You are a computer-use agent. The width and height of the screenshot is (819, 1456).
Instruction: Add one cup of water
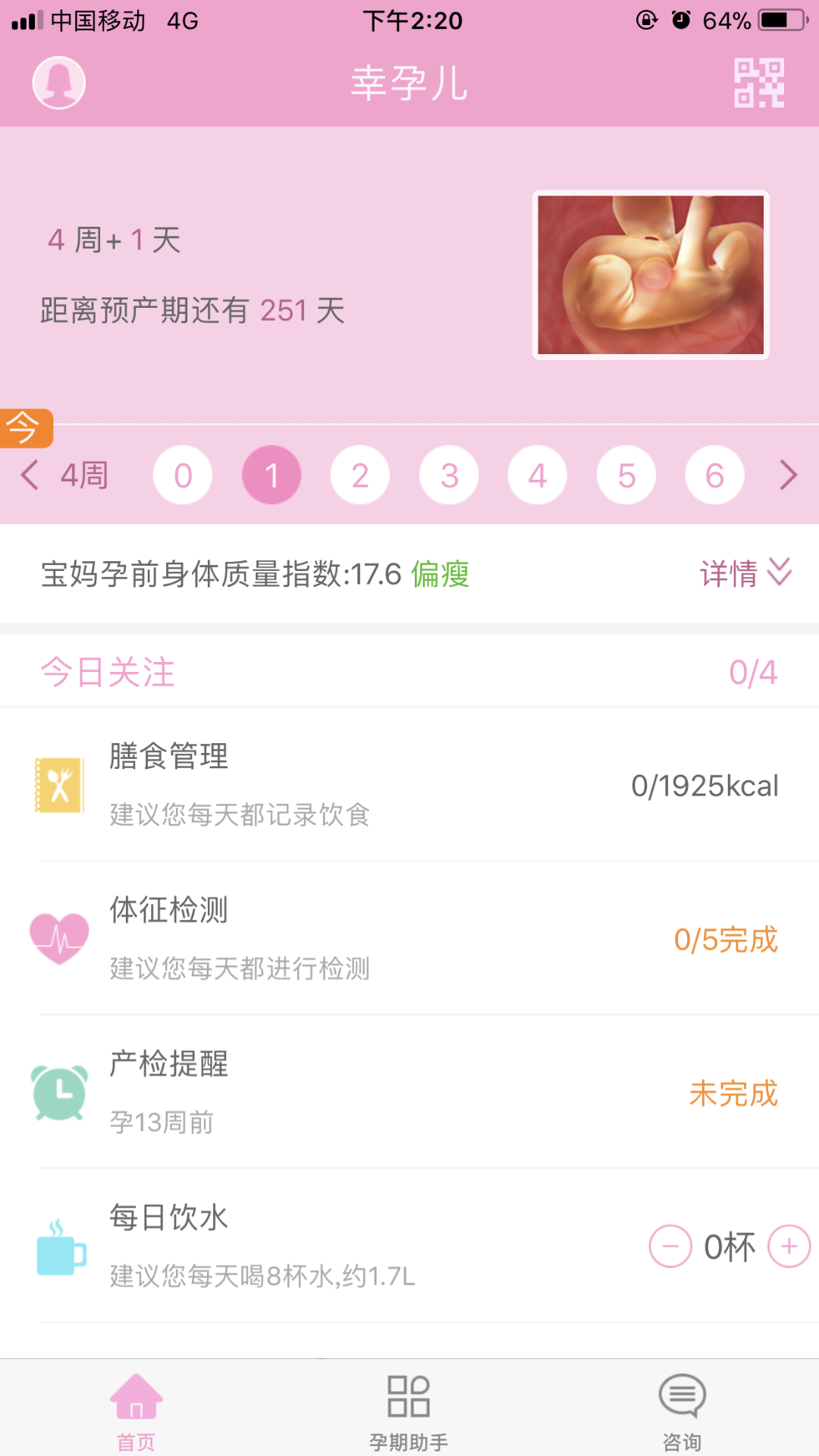click(x=789, y=1247)
